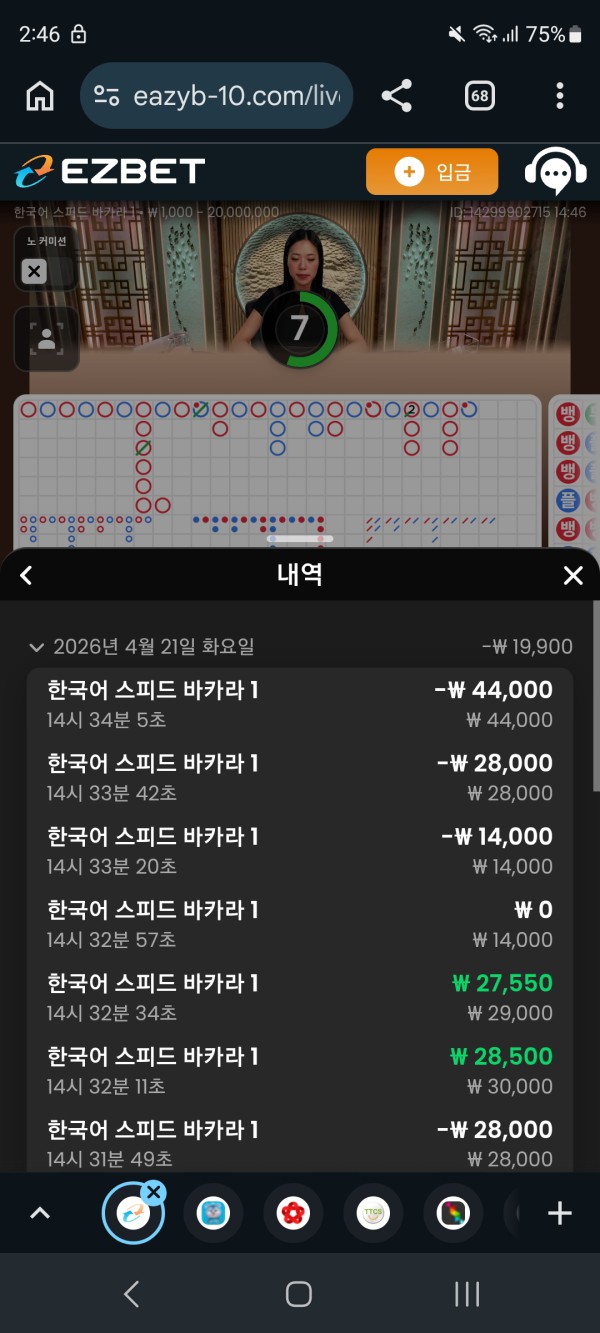Open the 14시 34분 5초 bet record
The height and width of the screenshot is (1333, 600).
coord(299,704)
